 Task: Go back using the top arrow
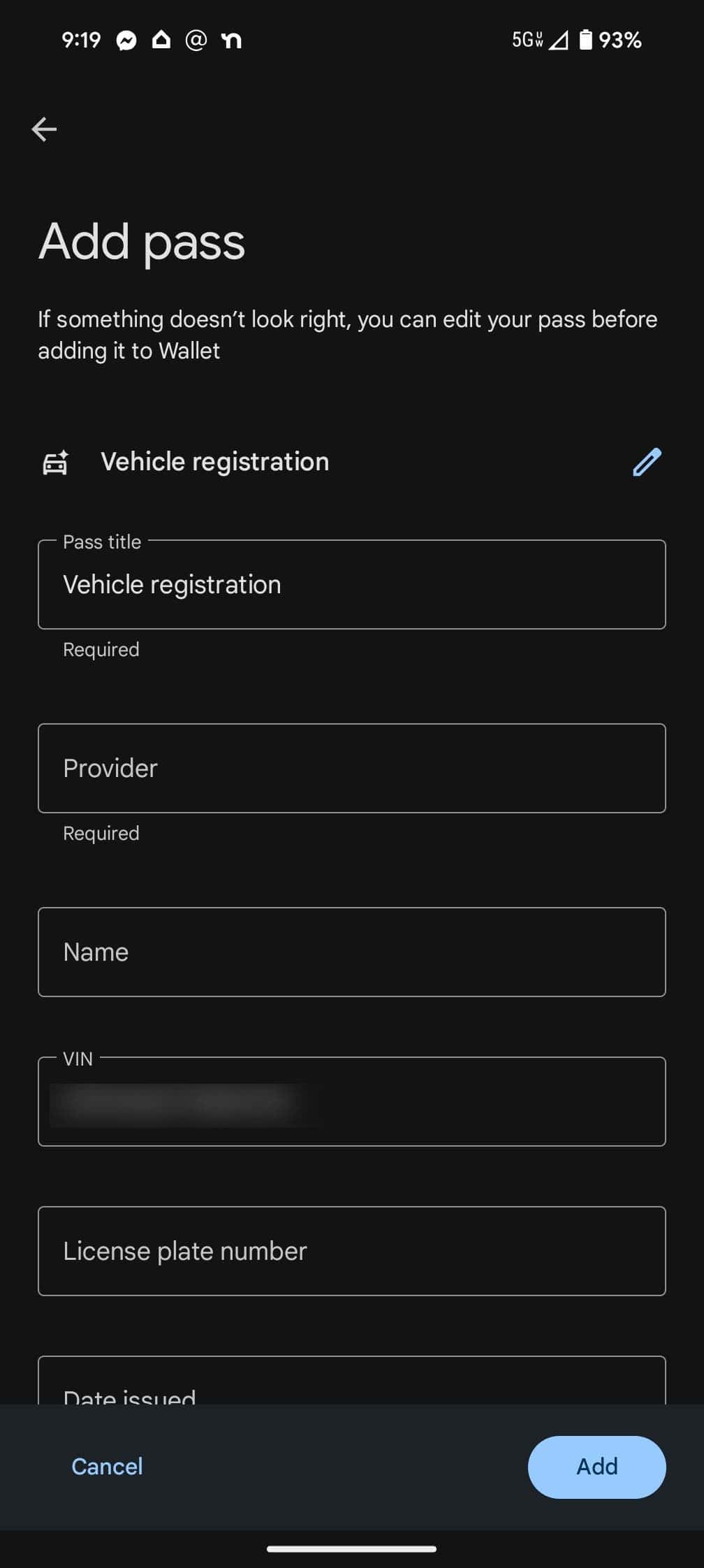click(44, 129)
